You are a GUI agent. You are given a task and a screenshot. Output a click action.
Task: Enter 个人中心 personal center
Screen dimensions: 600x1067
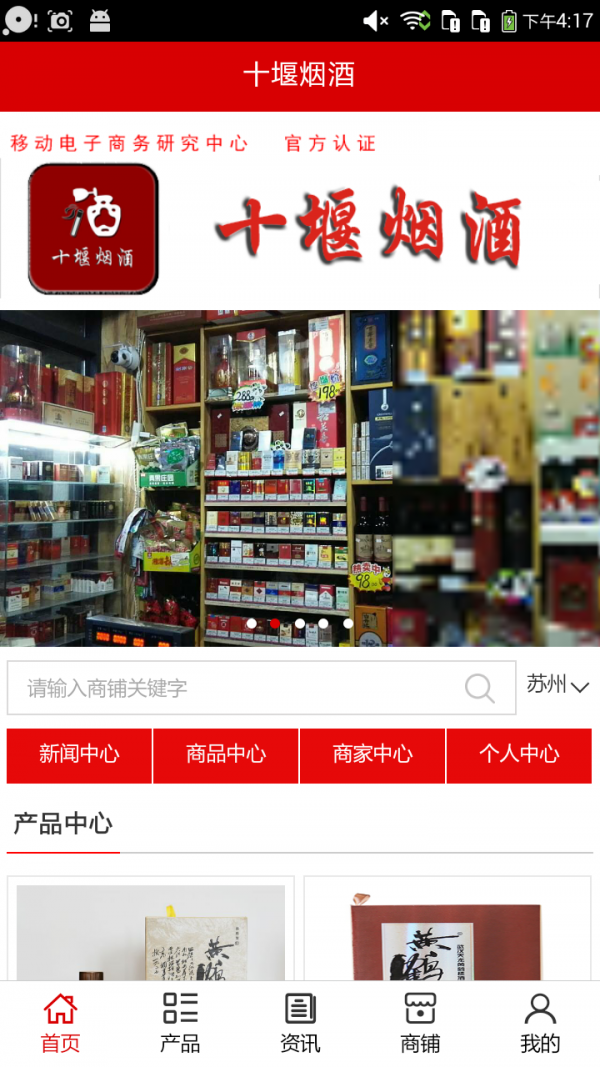519,755
